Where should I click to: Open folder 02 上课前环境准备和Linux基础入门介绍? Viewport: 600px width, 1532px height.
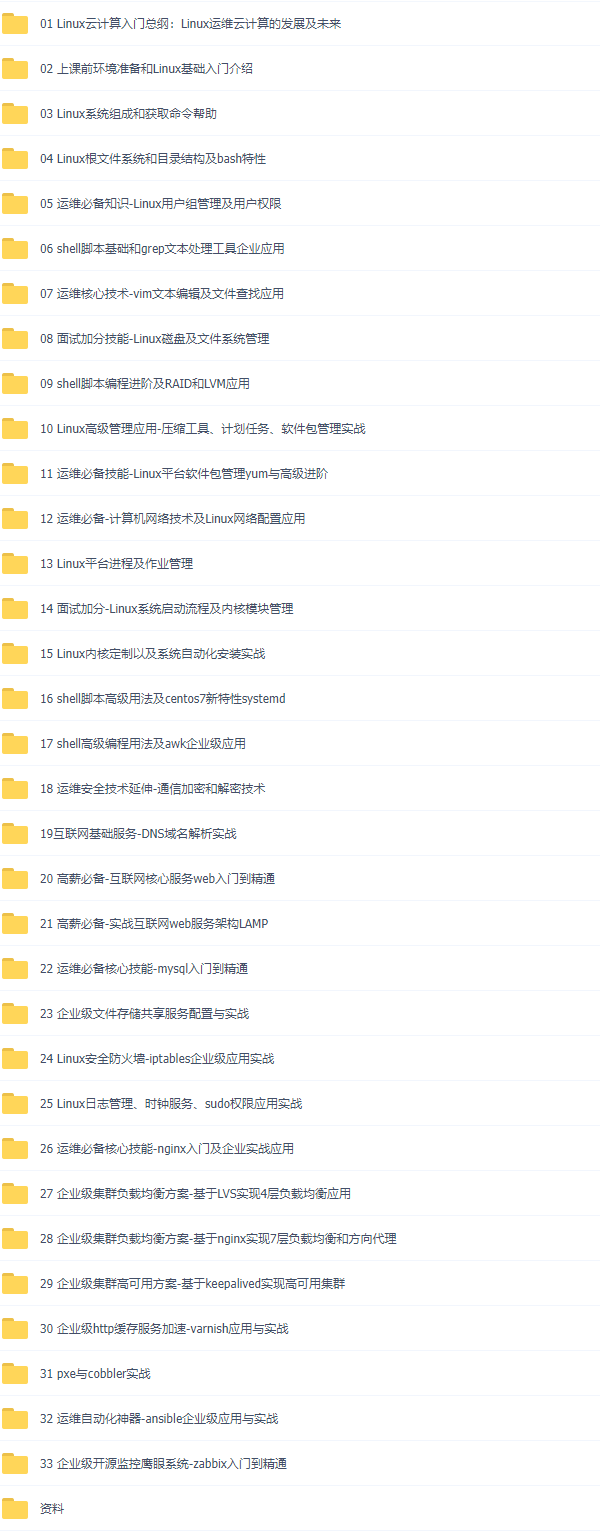coord(146,69)
